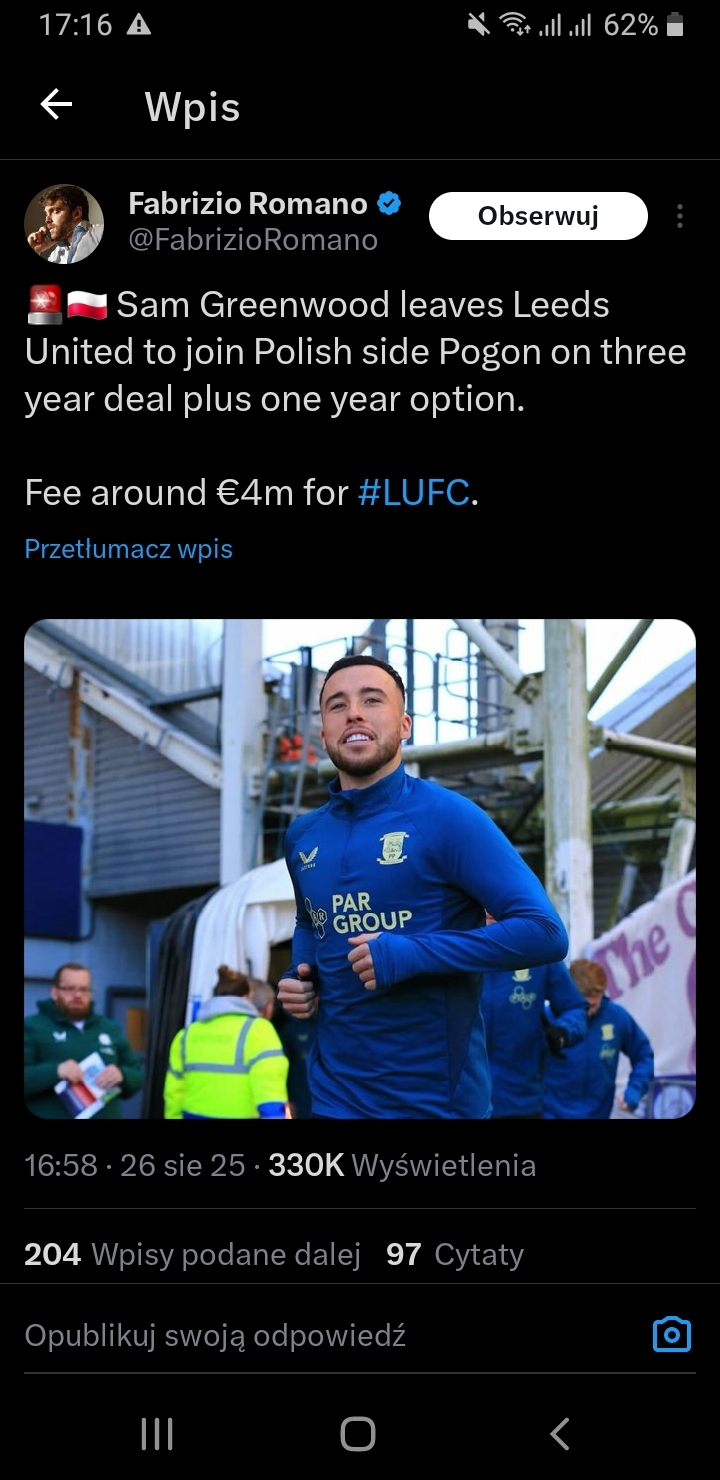This screenshot has width=720, height=1480.
Task: Open the camera icon in reply bar
Action: 671,1334
